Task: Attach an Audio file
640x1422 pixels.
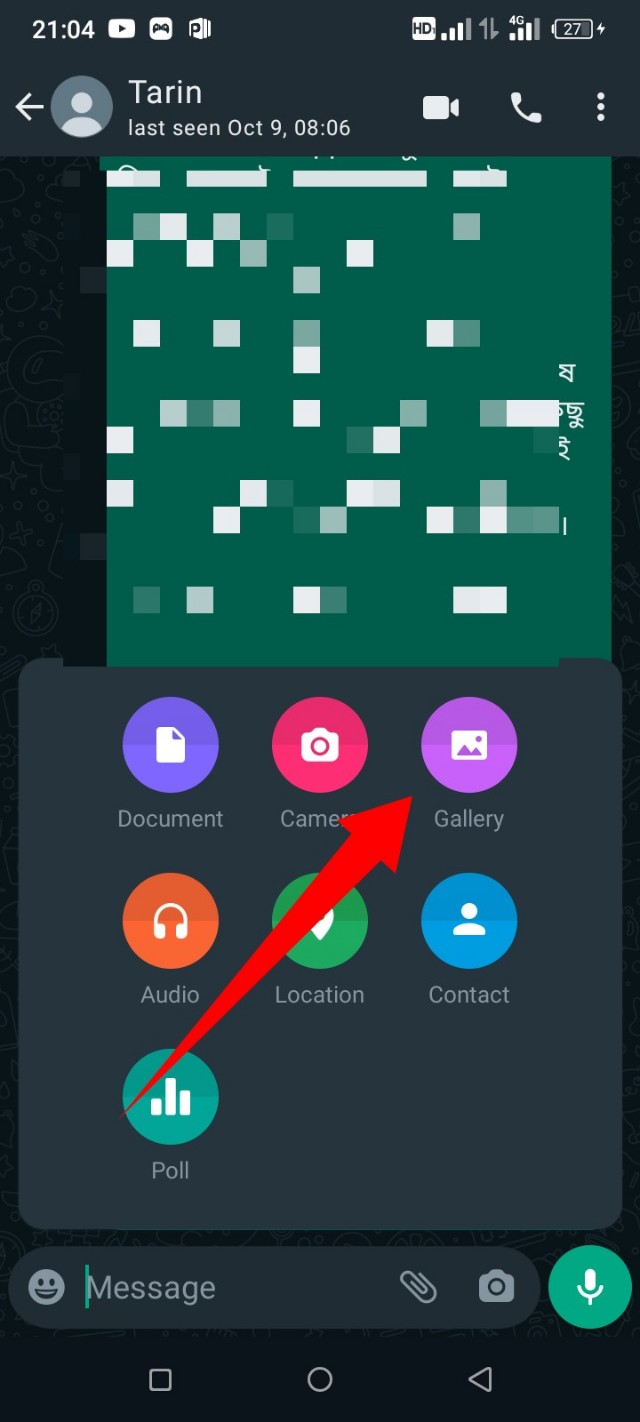Action: coord(170,921)
